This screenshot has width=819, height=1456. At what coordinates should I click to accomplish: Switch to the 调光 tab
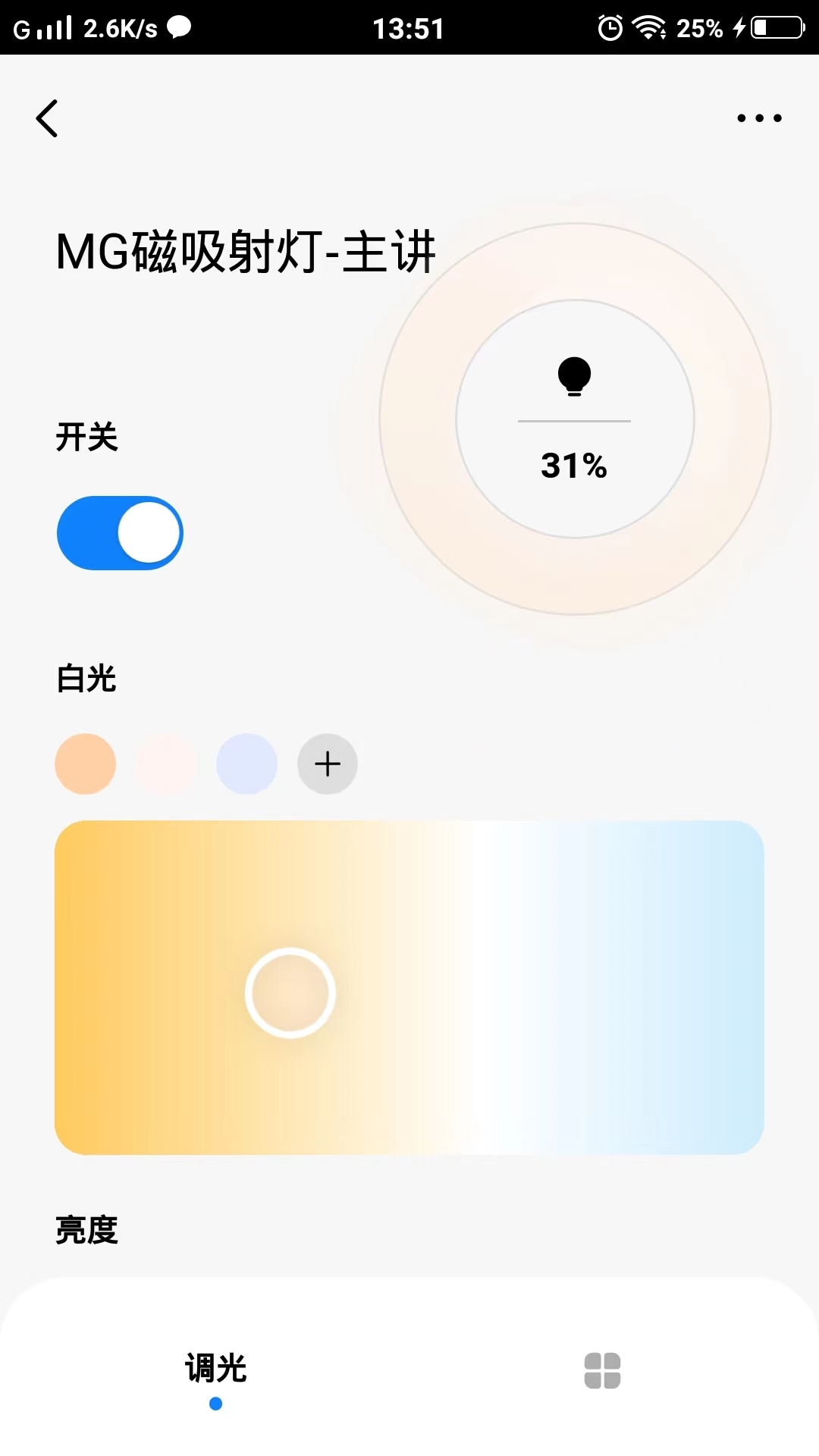coord(215,1370)
